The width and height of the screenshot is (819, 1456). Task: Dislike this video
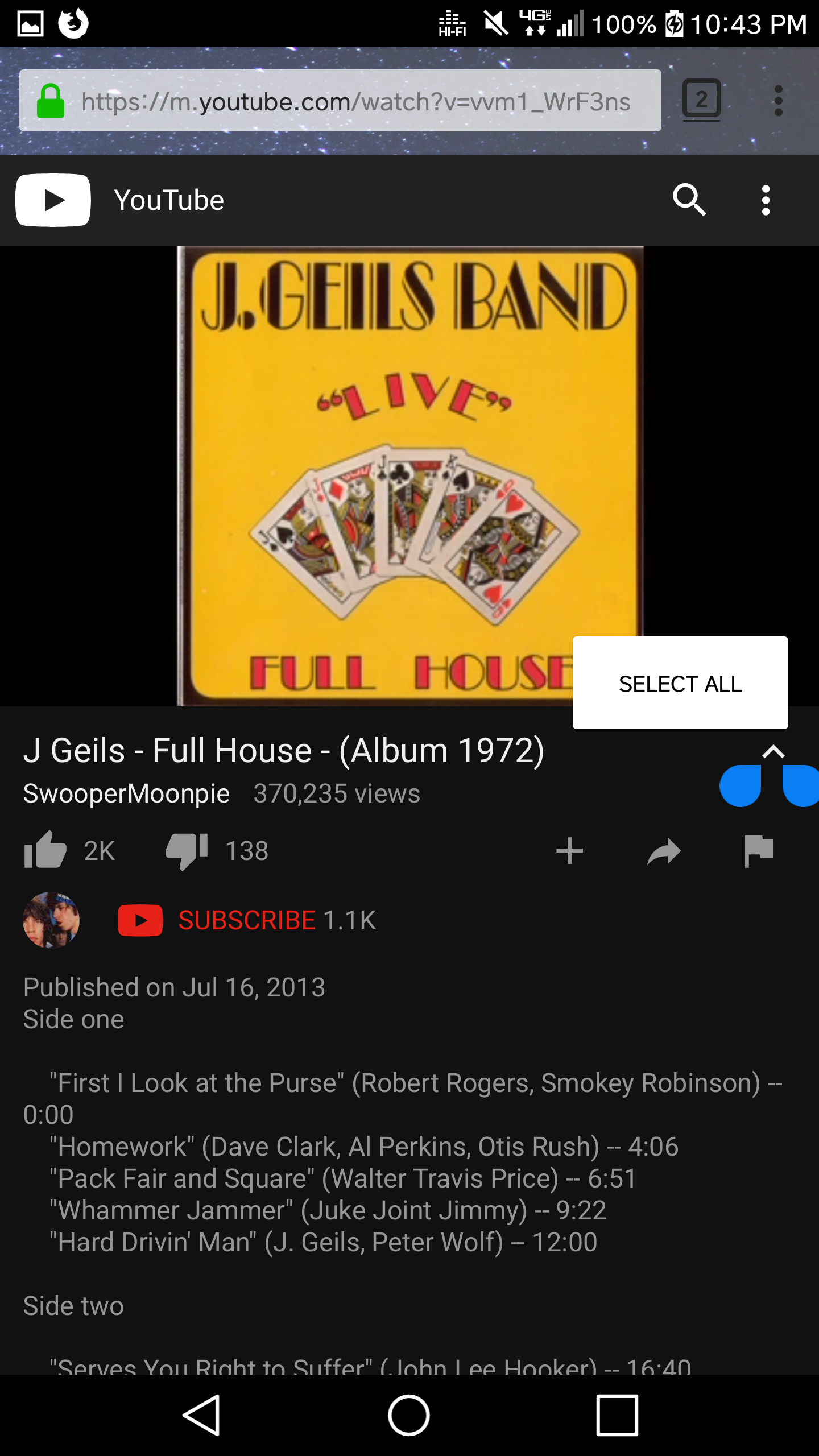tap(187, 851)
